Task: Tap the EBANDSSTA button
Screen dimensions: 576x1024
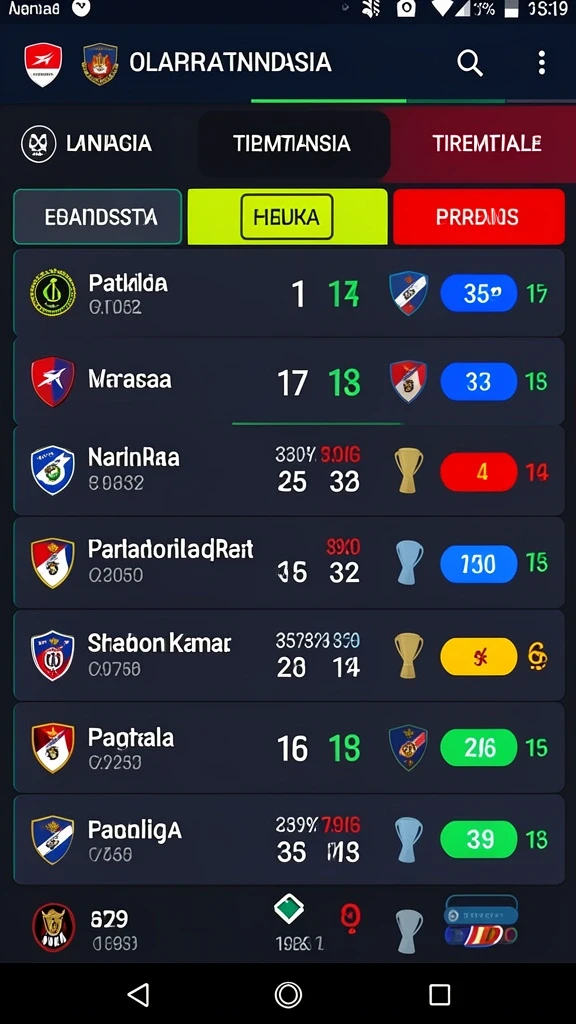Action: pos(97,217)
